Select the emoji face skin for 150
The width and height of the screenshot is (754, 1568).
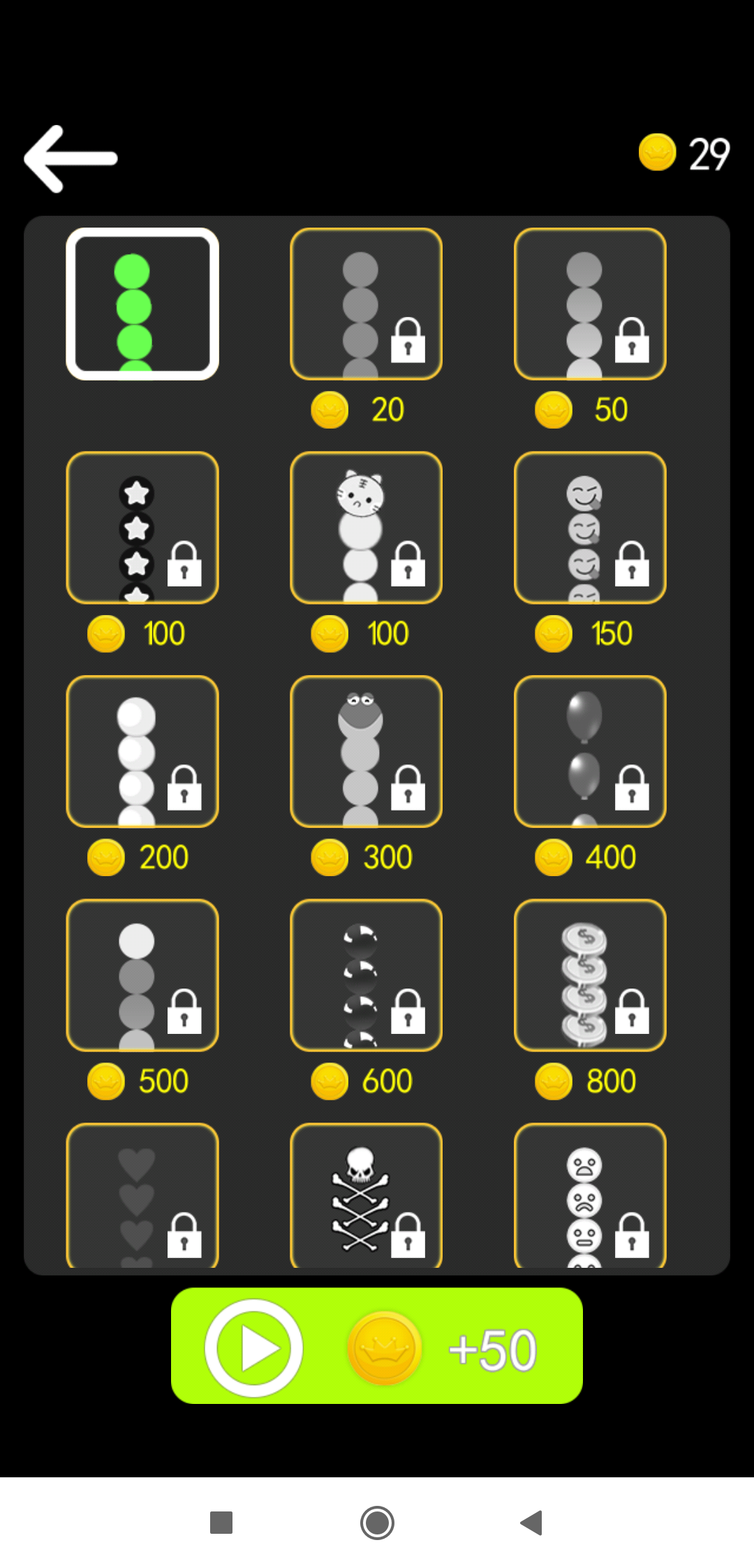[590, 528]
